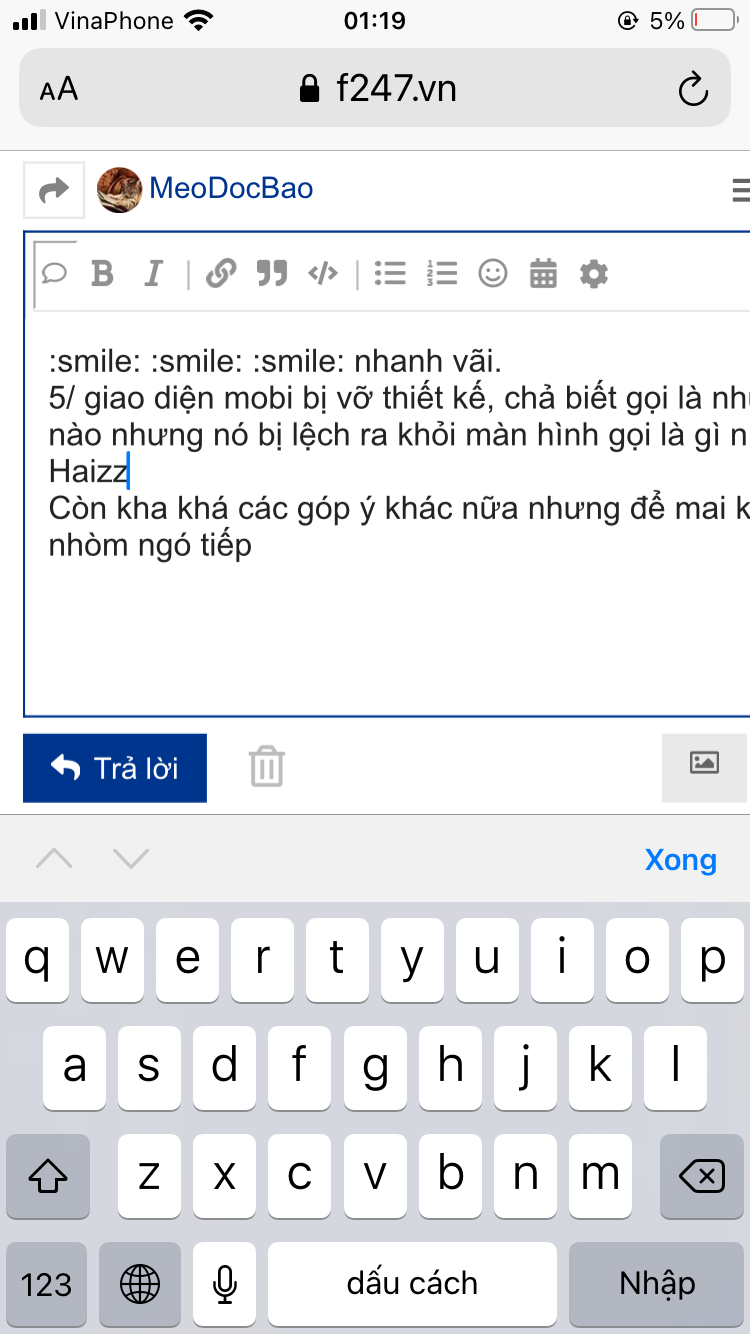
Task: Insert a date with the calendar icon
Action: 543,273
